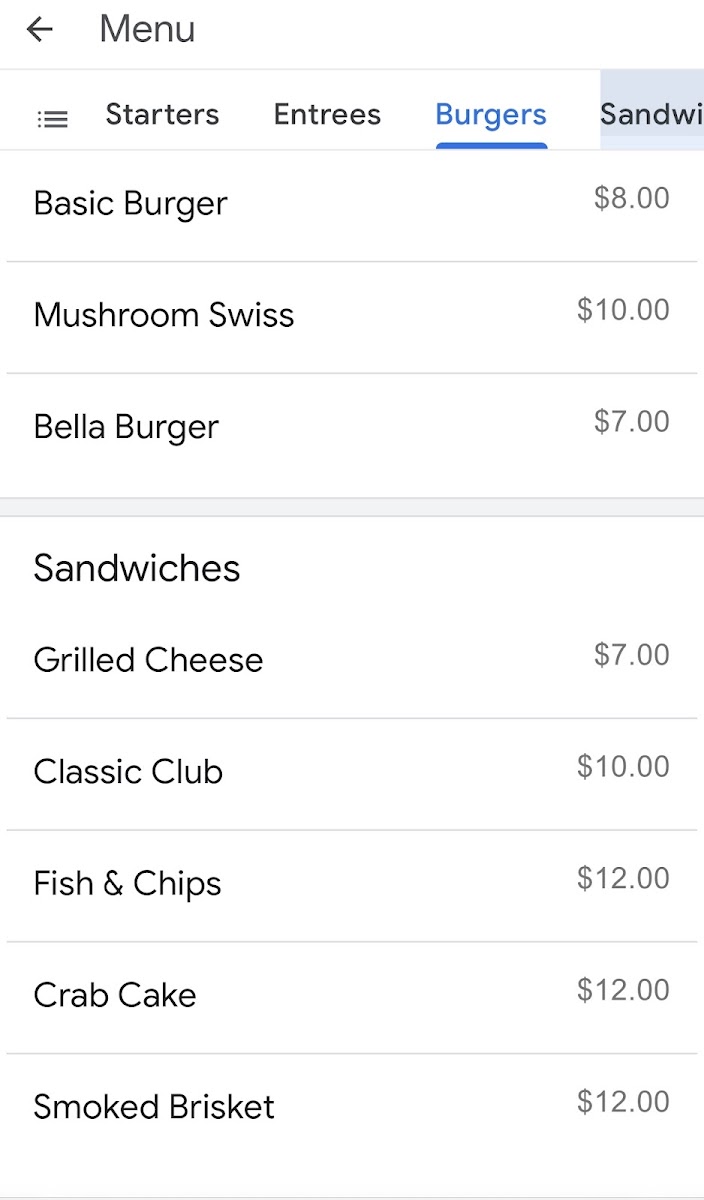
Task: Jump to the Sandwiches tab
Action: [x=651, y=115]
